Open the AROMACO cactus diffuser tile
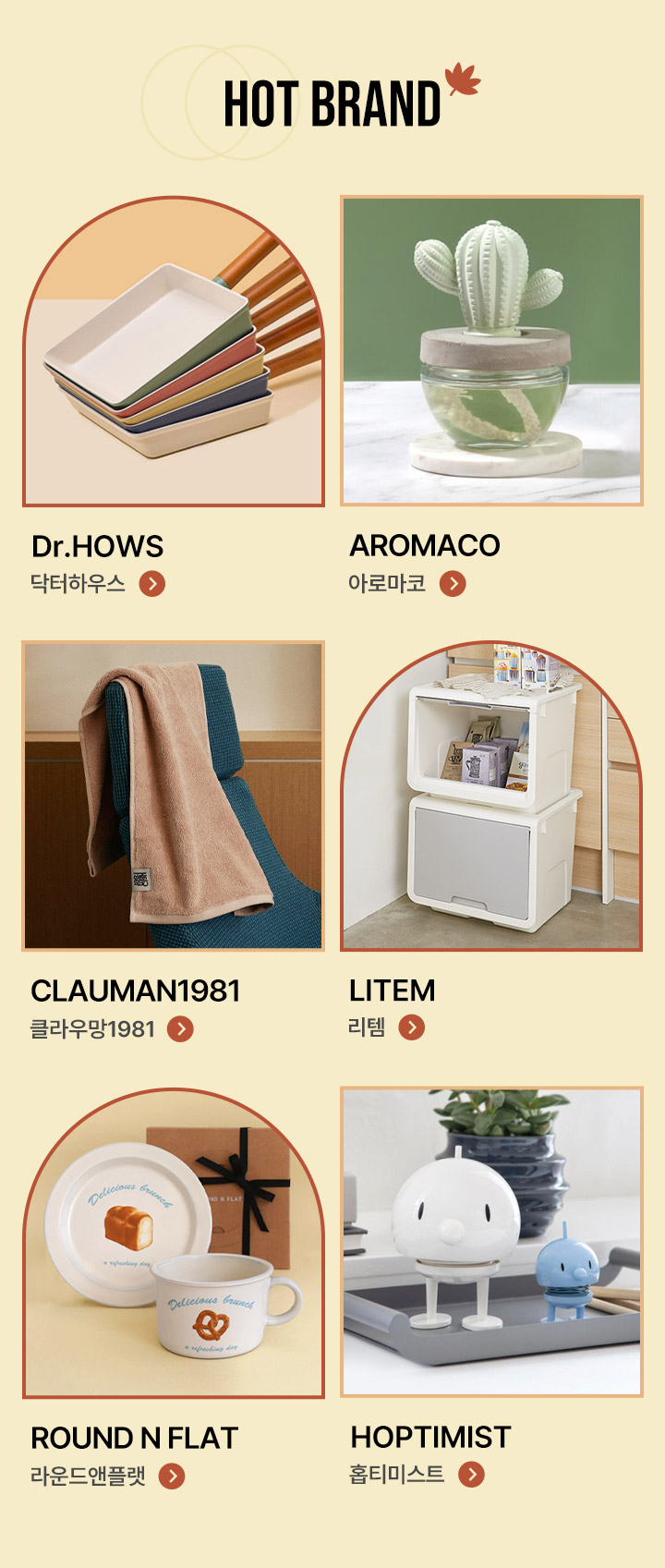The width and height of the screenshot is (665, 1568). tap(491, 351)
